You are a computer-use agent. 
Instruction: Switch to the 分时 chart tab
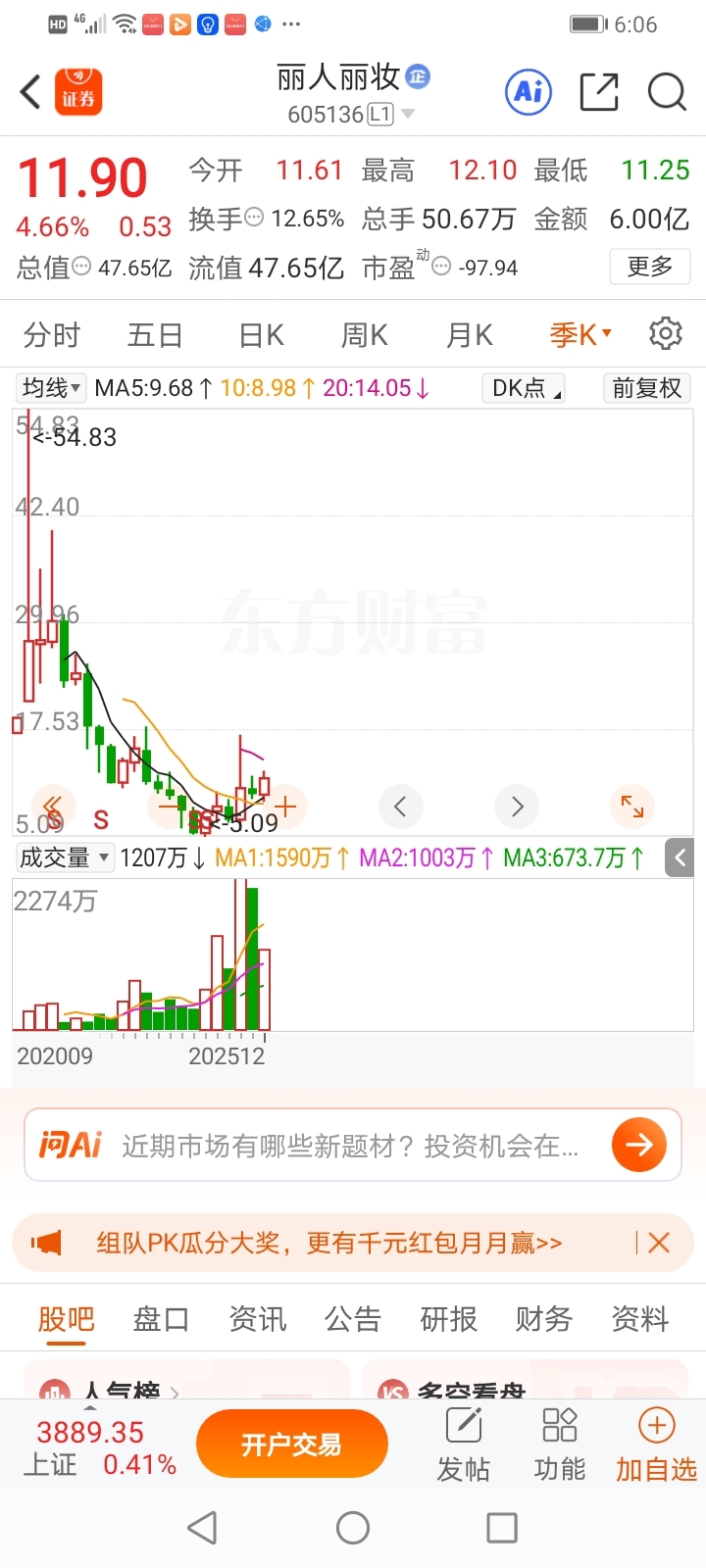click(52, 335)
